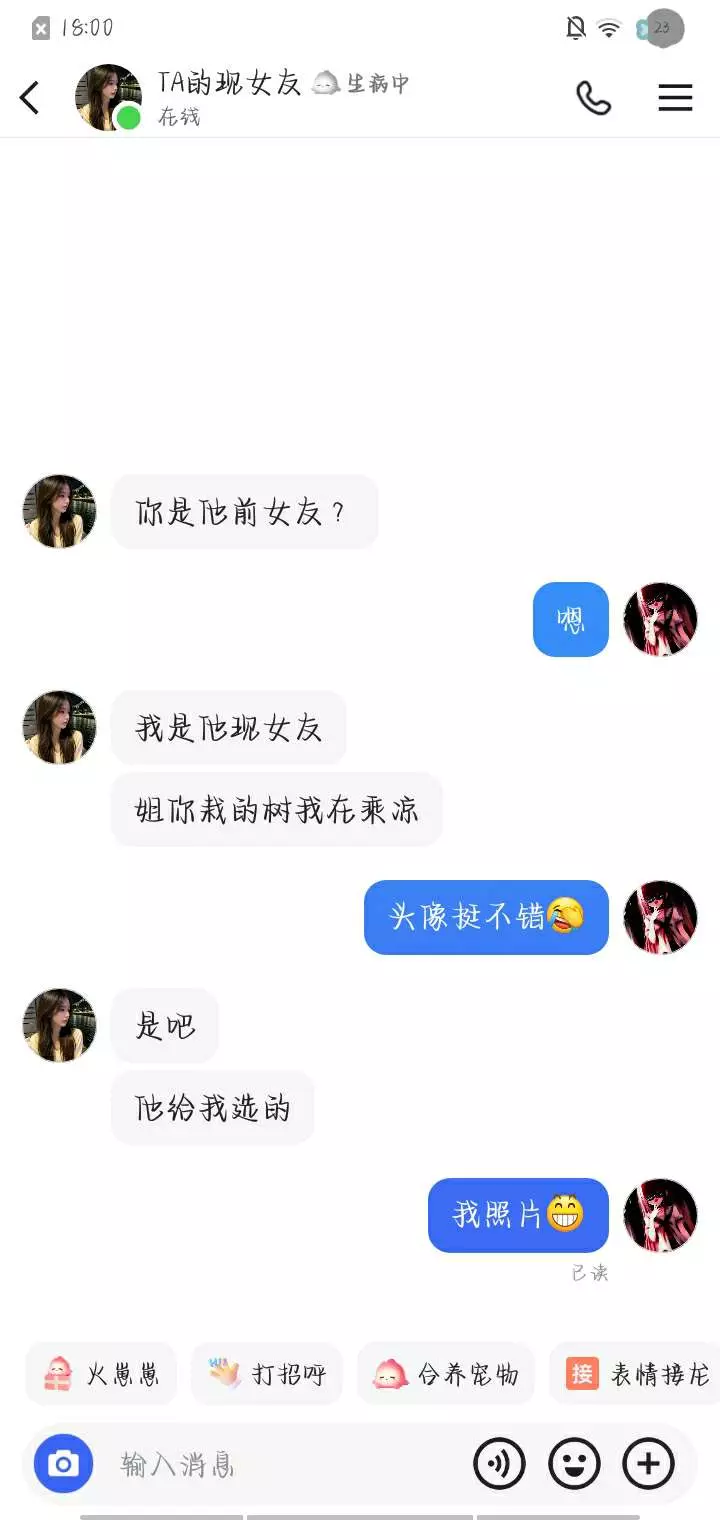Send a greeting with 打招呼 chip

tap(267, 1373)
